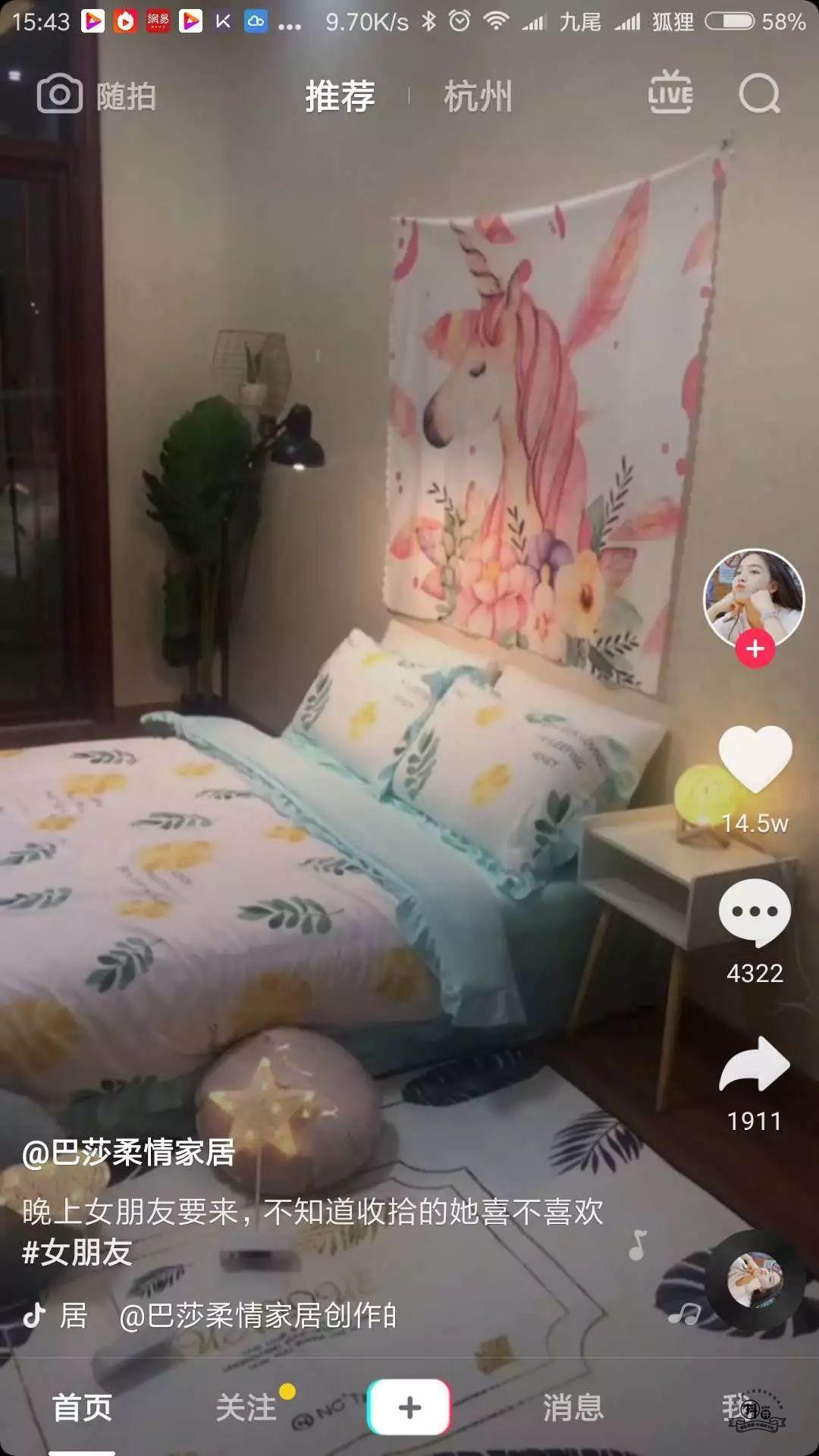Switch to the 推荐 feed
This screenshot has height=1456, width=819.
coord(340,96)
